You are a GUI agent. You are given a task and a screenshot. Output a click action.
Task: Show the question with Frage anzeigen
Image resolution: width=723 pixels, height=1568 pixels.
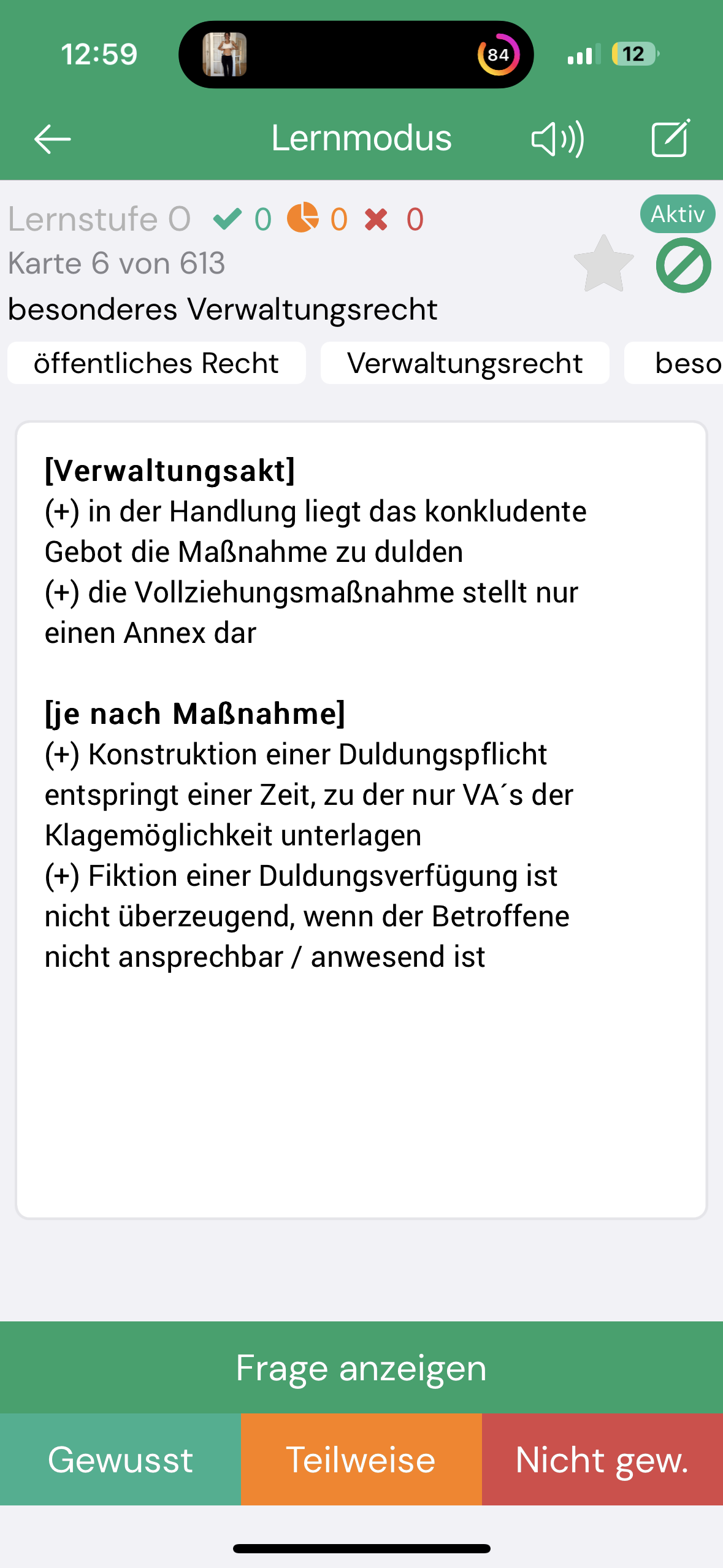(361, 1367)
